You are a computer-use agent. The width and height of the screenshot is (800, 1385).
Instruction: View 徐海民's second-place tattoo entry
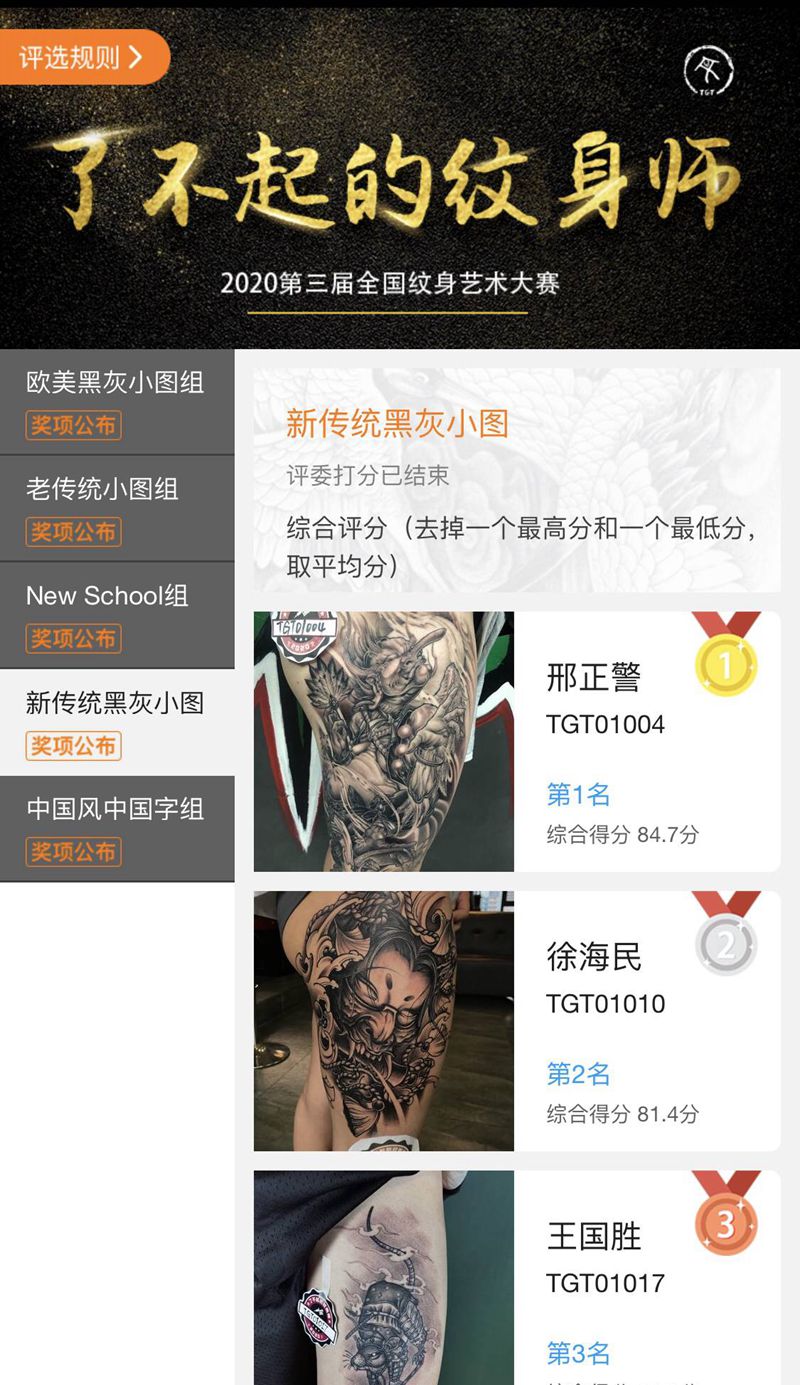pyautogui.click(x=516, y=1020)
